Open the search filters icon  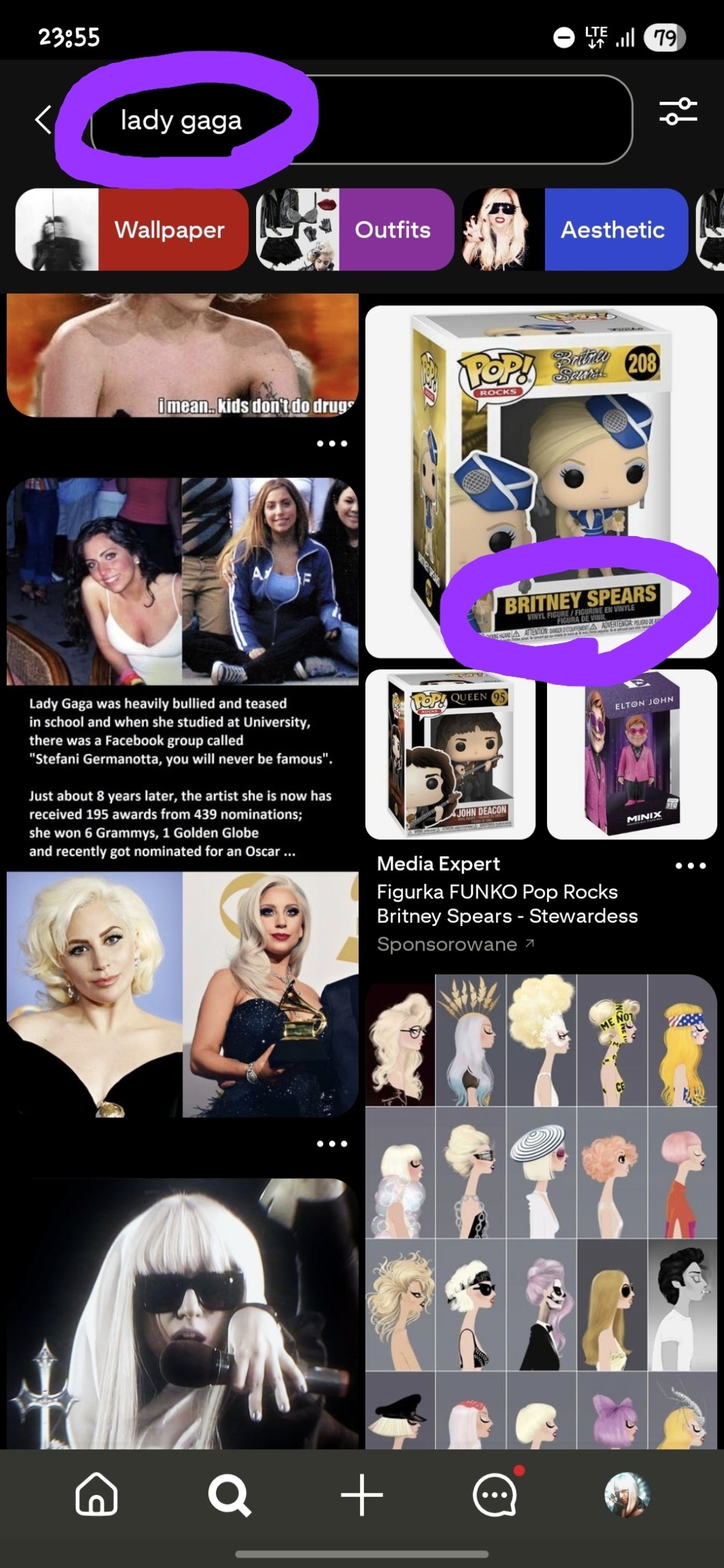click(678, 111)
